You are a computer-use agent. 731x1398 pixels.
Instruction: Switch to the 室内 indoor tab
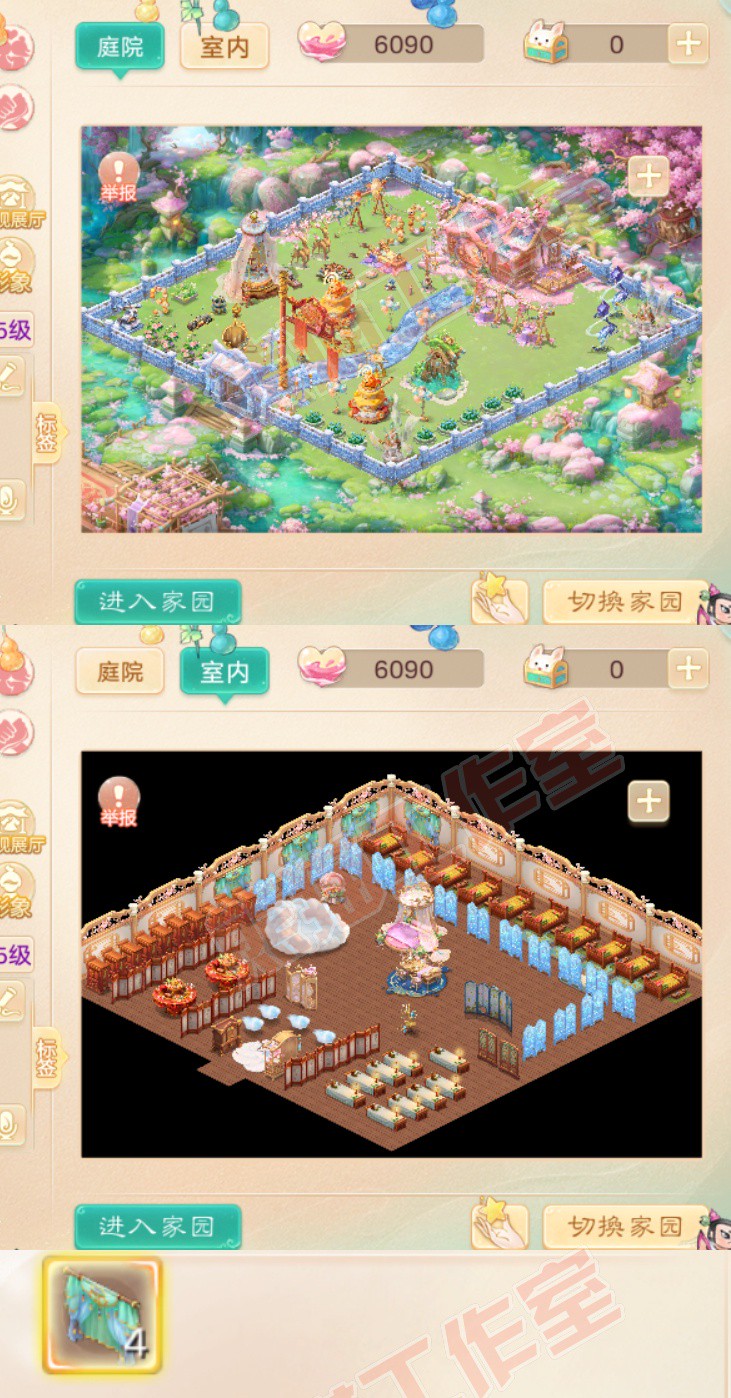(x=225, y=670)
